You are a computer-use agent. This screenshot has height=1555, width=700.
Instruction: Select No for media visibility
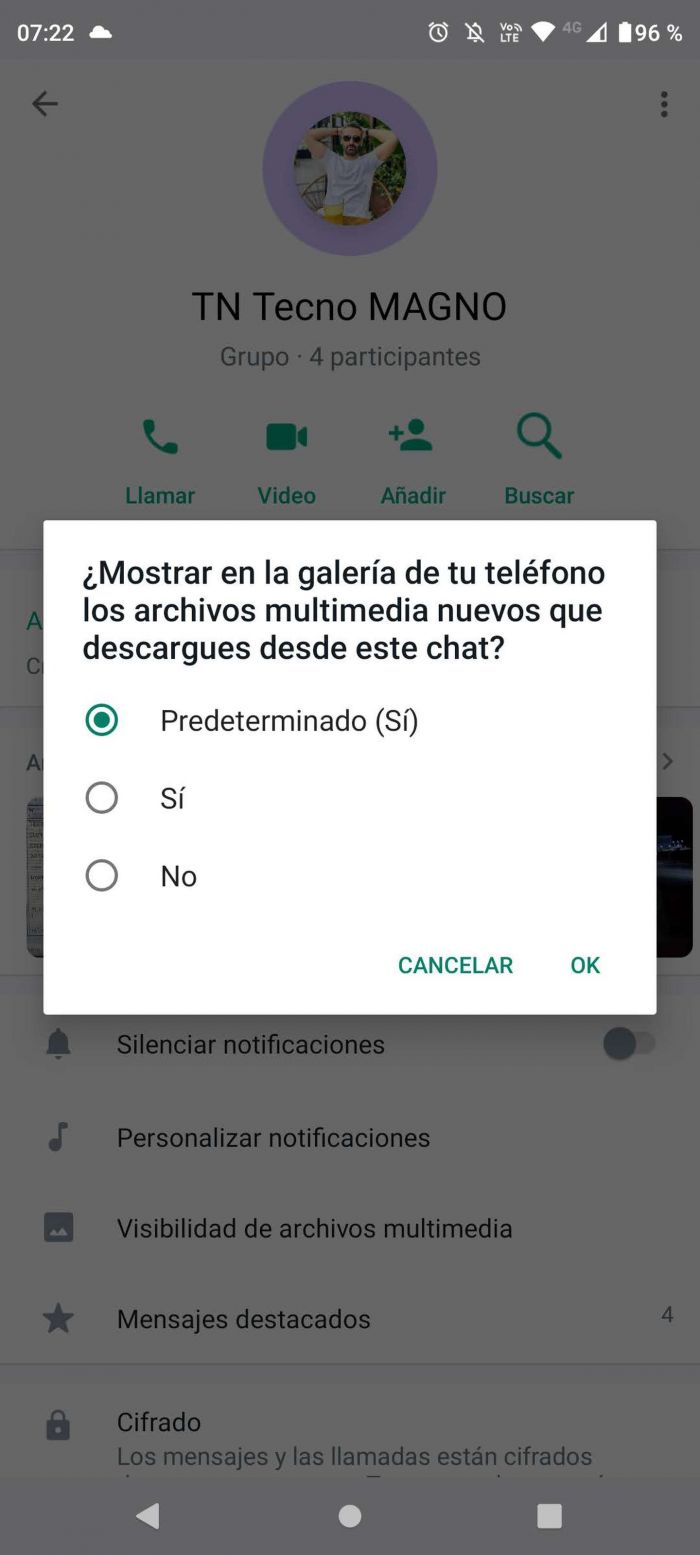[102, 876]
